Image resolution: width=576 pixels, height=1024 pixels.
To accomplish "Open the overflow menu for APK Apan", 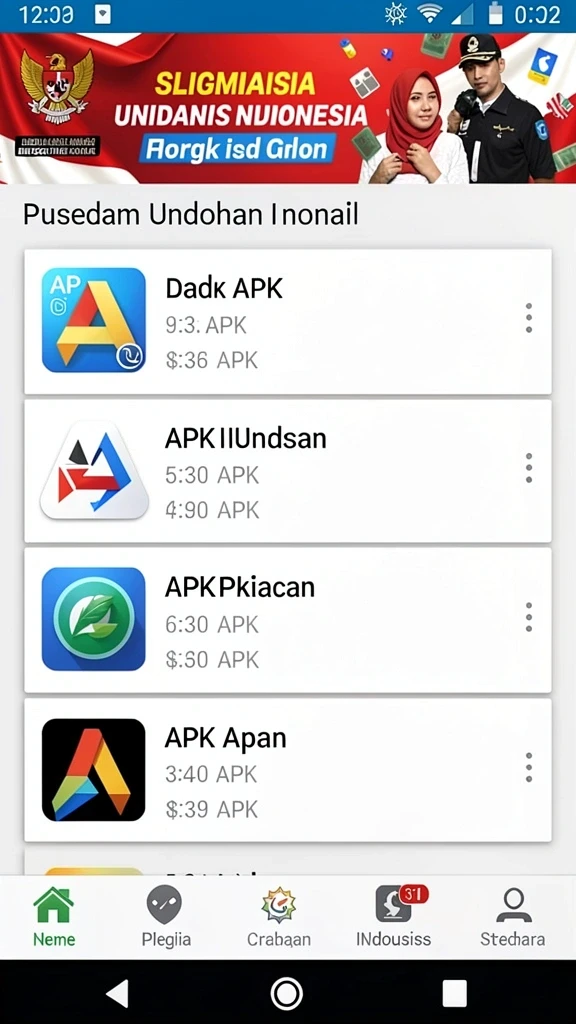I will [x=528, y=767].
